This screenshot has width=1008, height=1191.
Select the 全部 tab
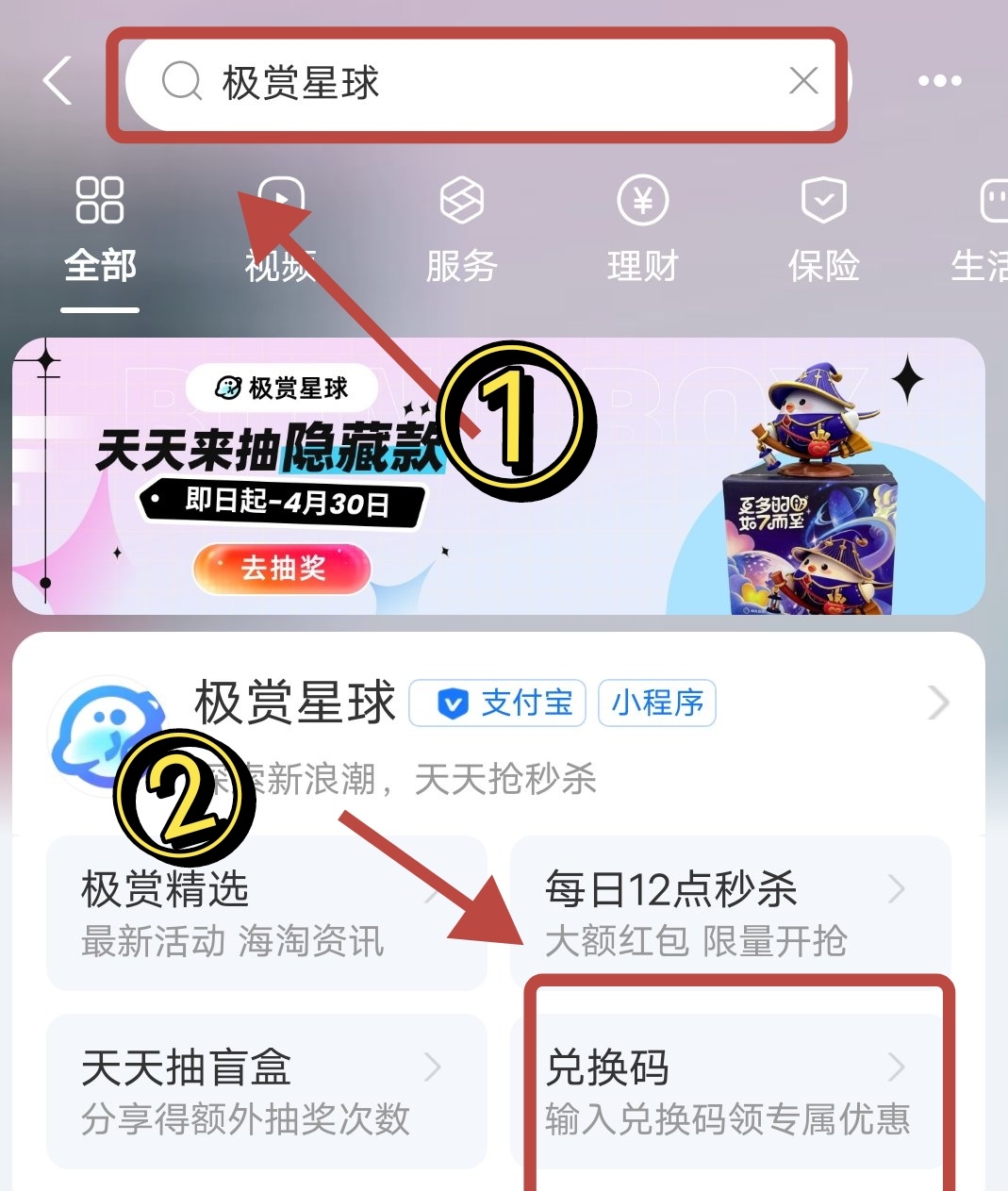100,231
